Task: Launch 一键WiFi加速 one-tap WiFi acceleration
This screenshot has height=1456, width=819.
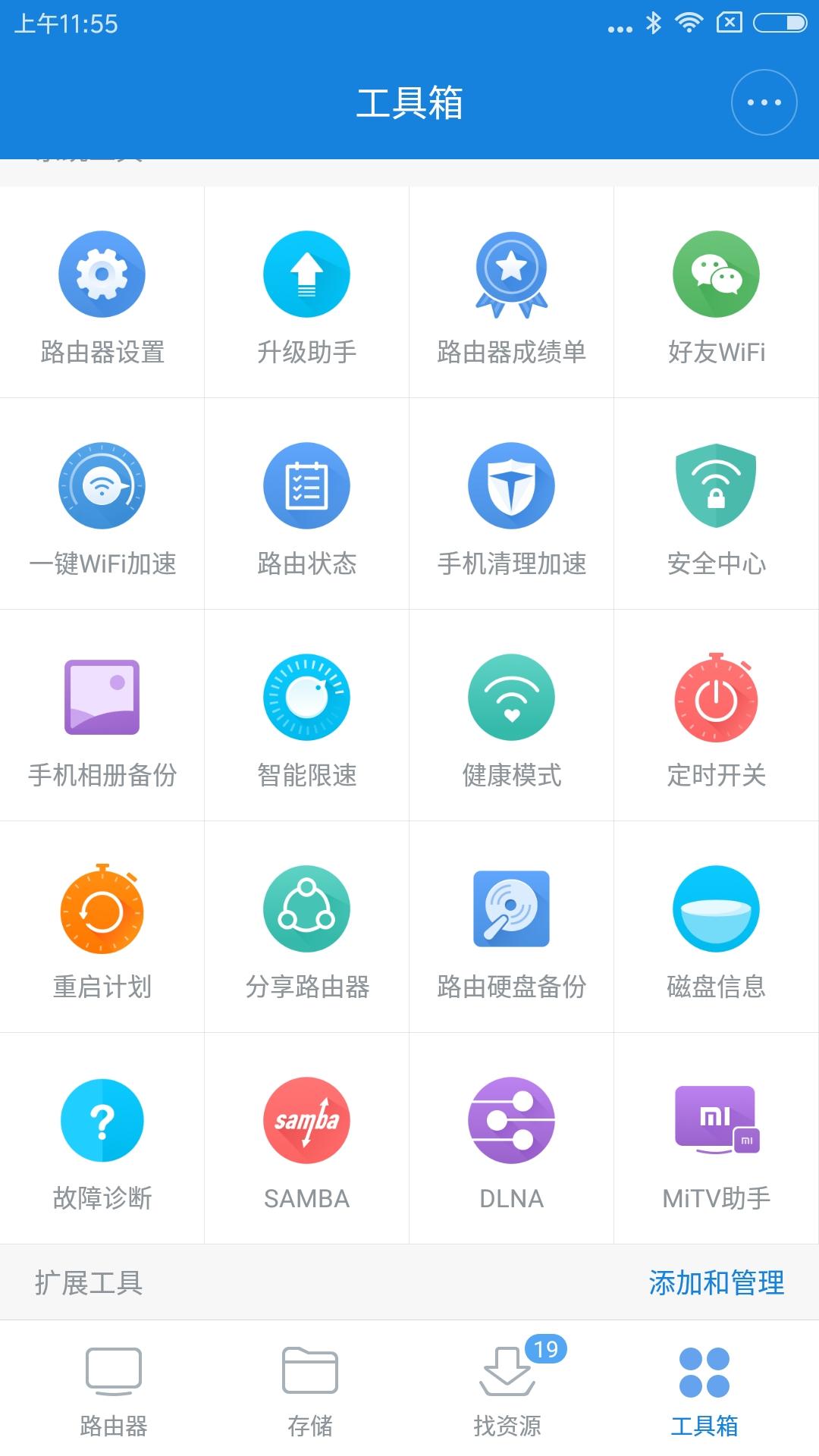Action: [x=102, y=508]
